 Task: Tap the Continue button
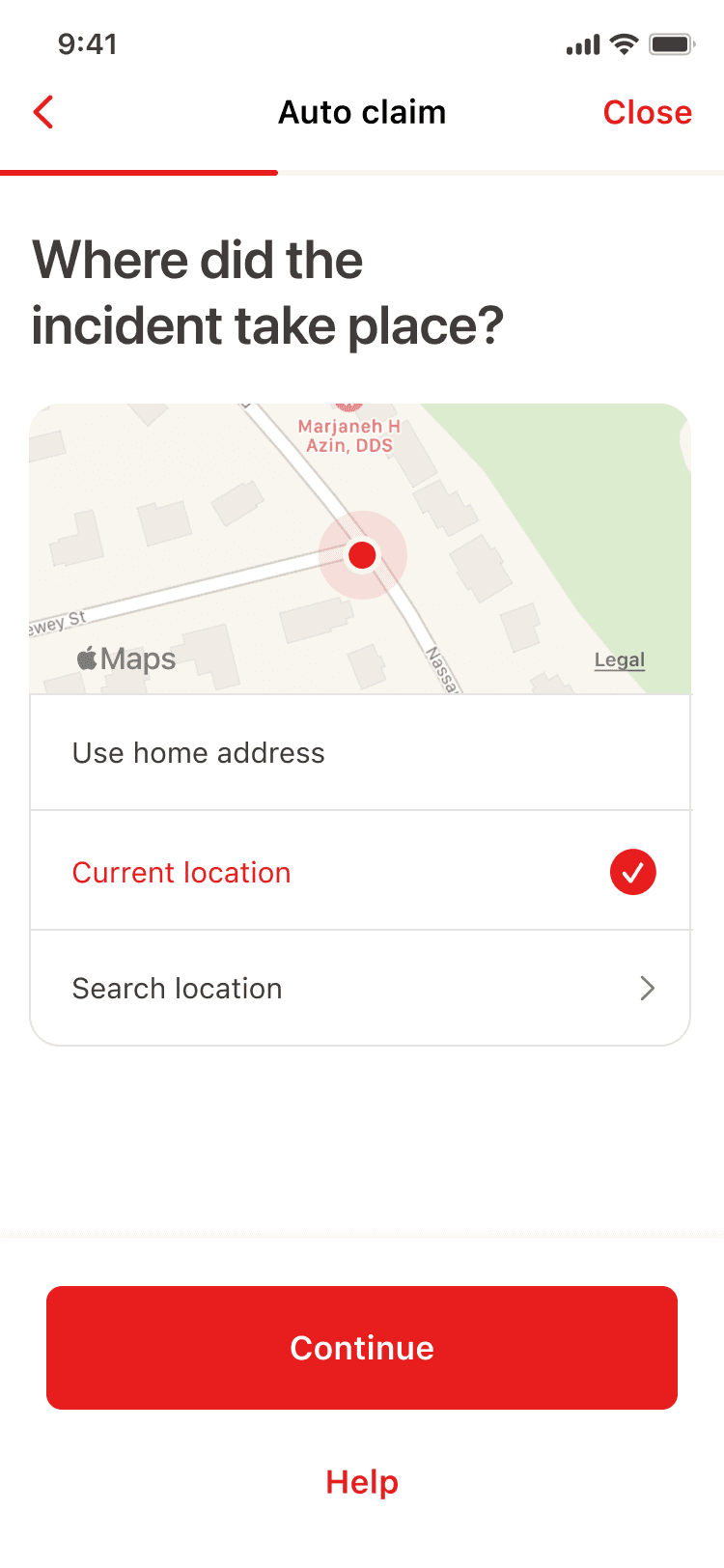pyautogui.click(x=362, y=1347)
